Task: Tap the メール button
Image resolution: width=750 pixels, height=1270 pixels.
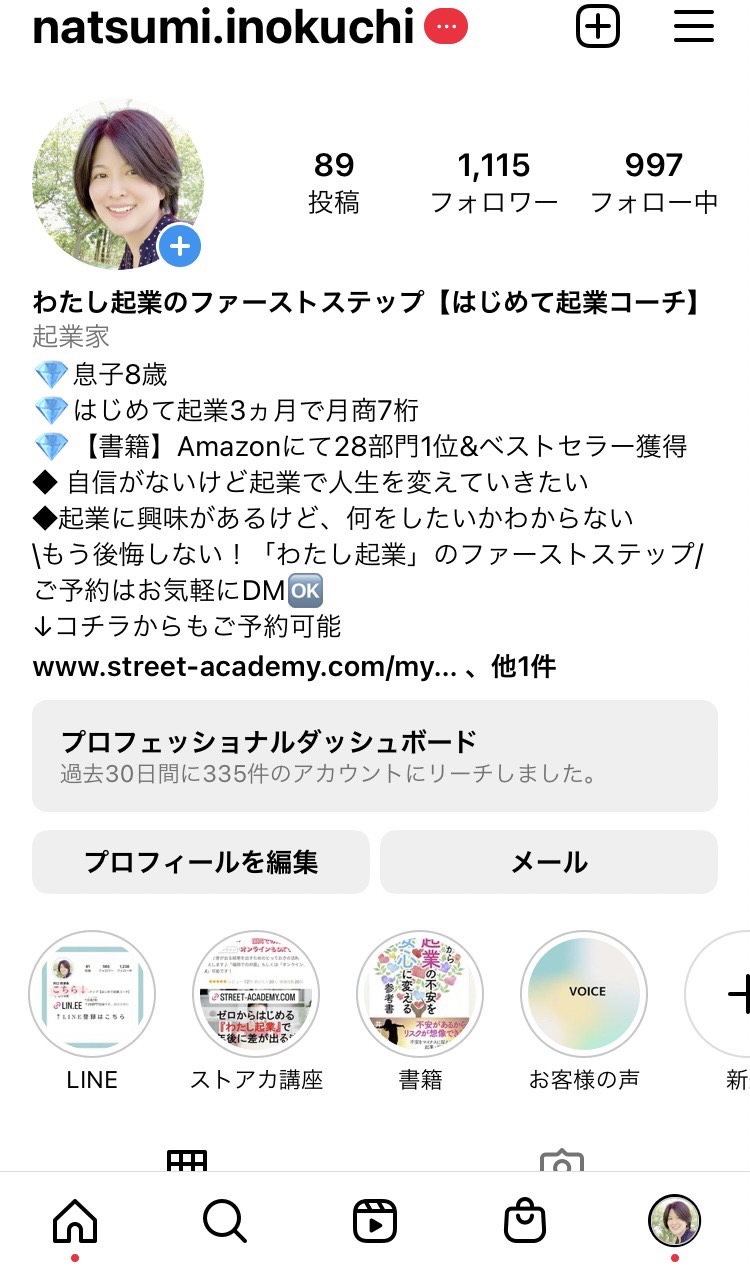Action: pyautogui.click(x=549, y=862)
